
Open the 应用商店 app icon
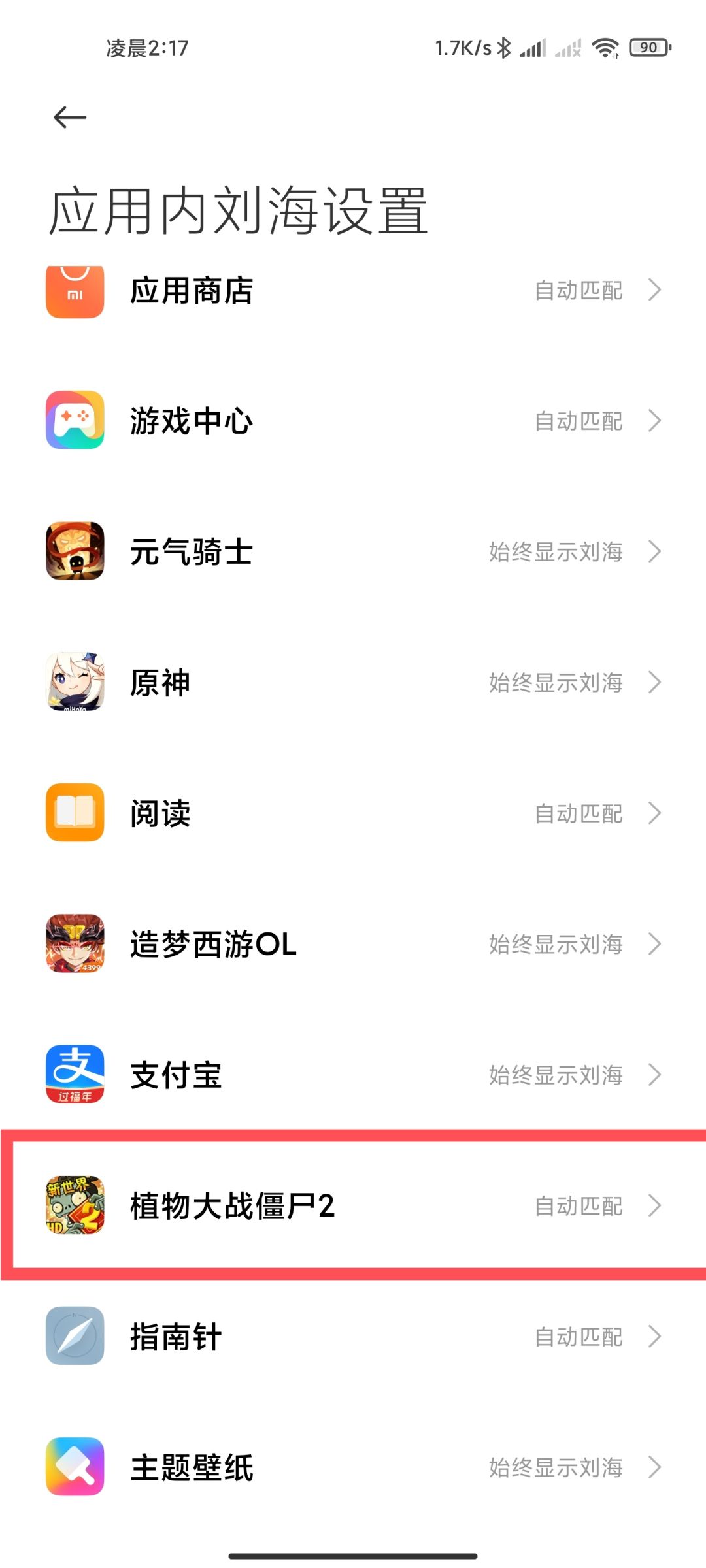pyautogui.click(x=74, y=290)
